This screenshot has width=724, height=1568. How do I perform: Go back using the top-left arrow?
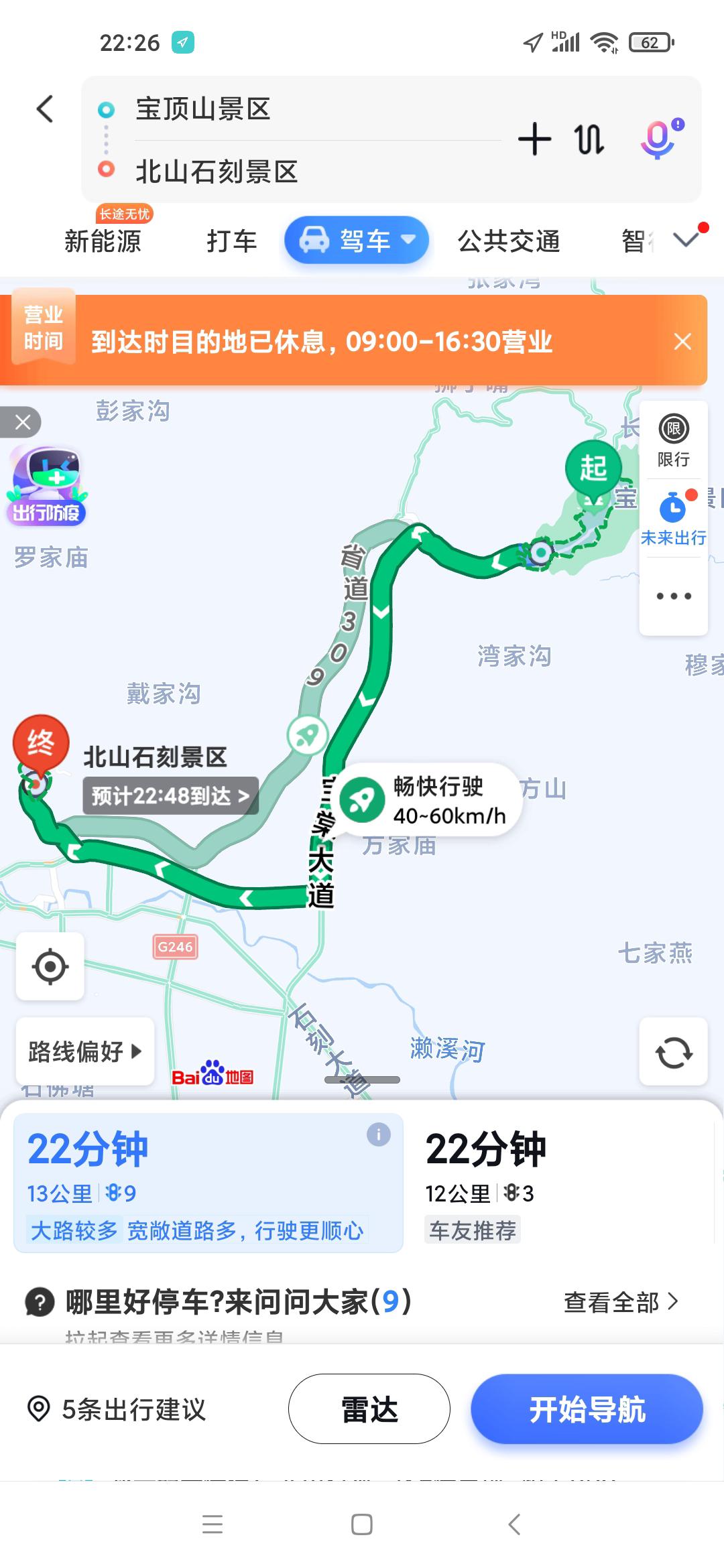pos(45,109)
